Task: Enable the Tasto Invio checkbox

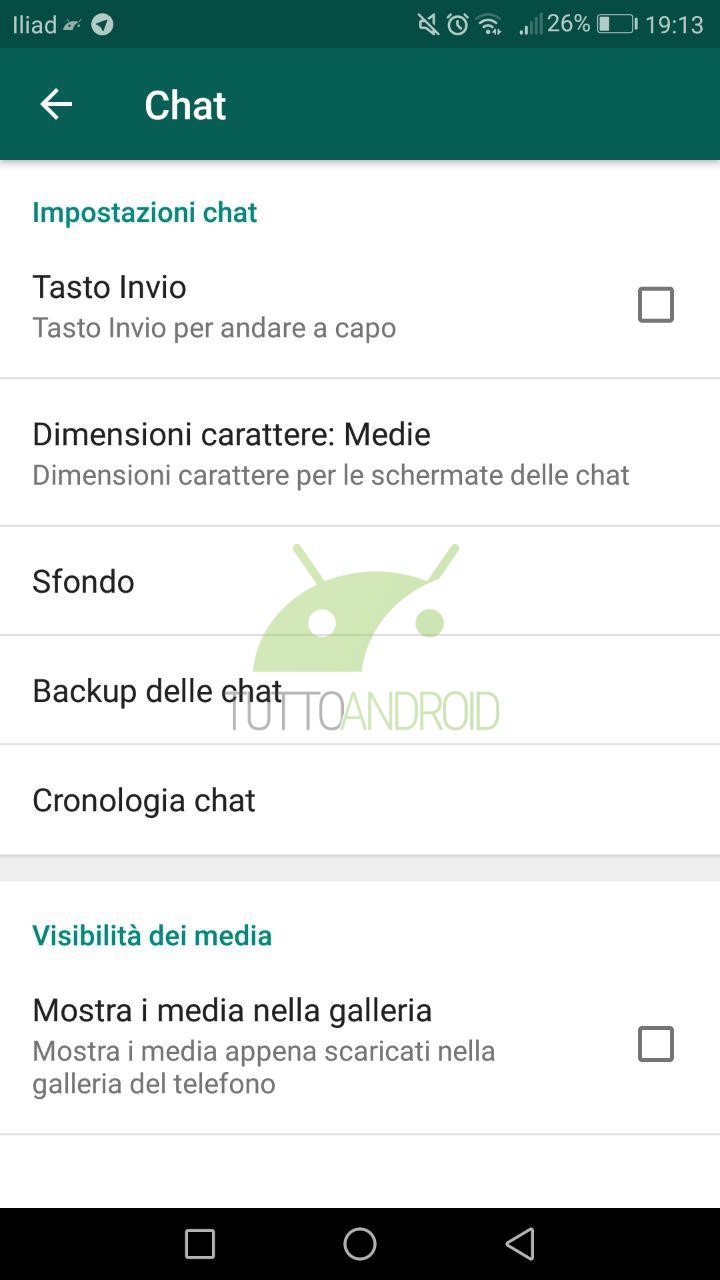Action: coord(655,305)
